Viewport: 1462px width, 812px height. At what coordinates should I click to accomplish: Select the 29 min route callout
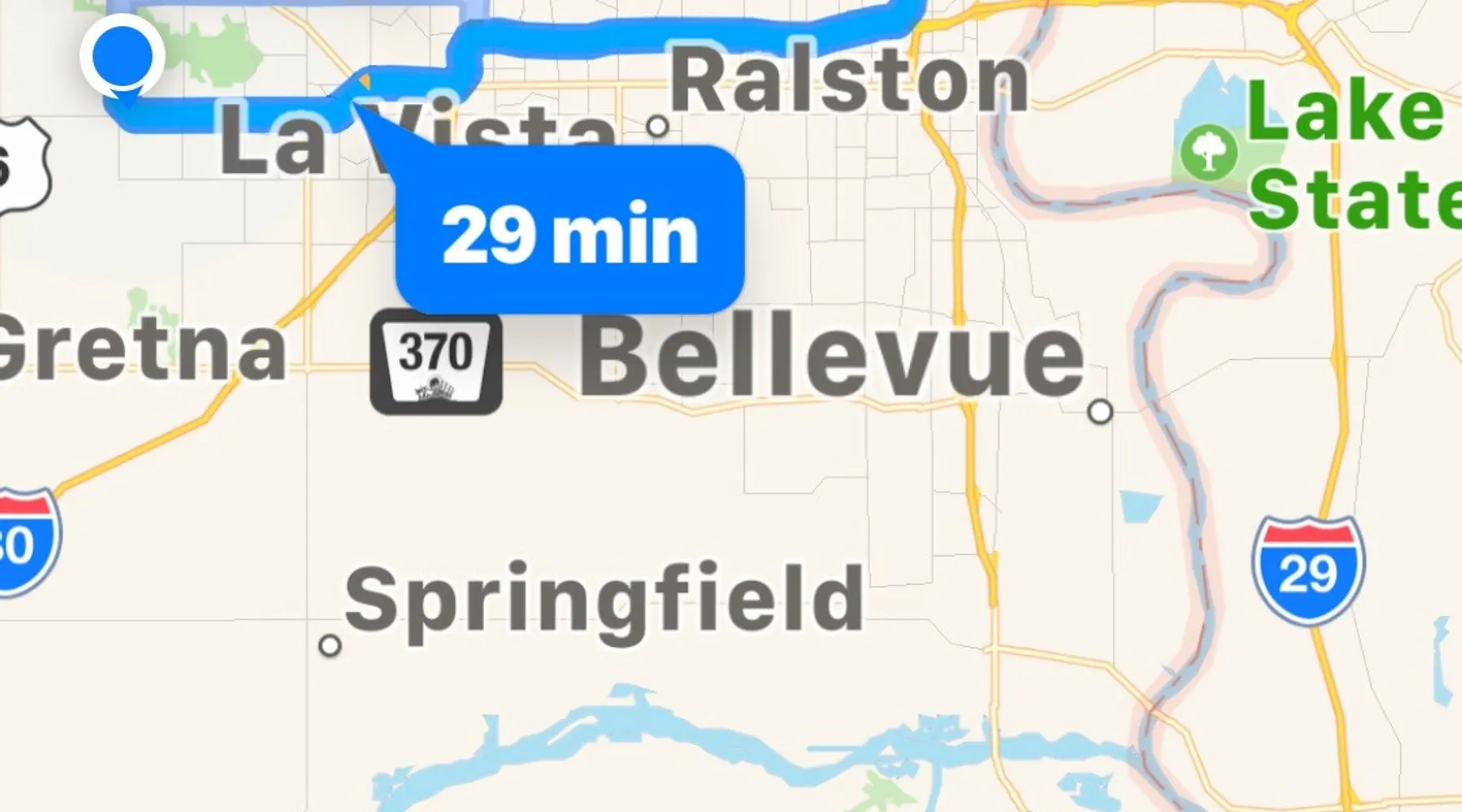tap(569, 231)
